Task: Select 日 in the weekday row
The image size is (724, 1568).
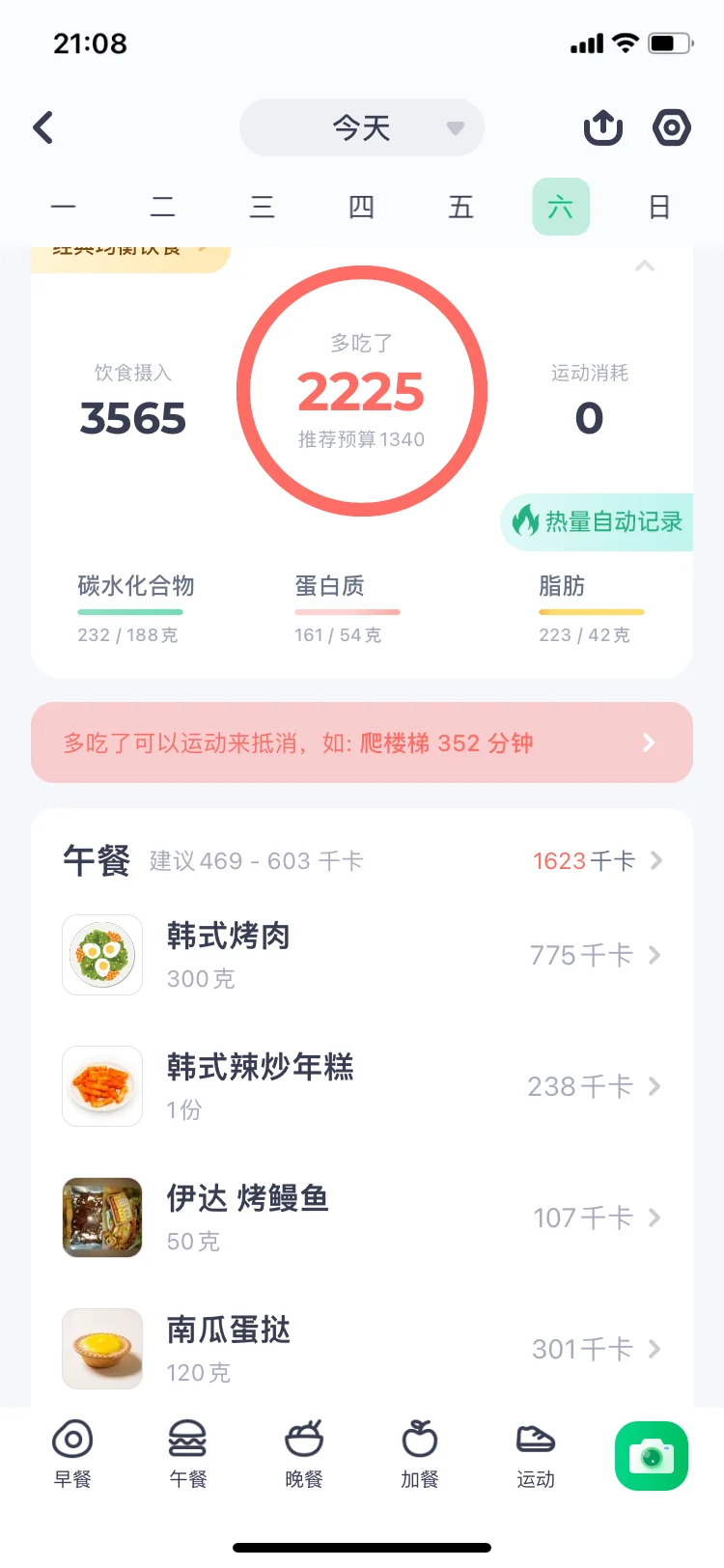Action: [x=659, y=208]
